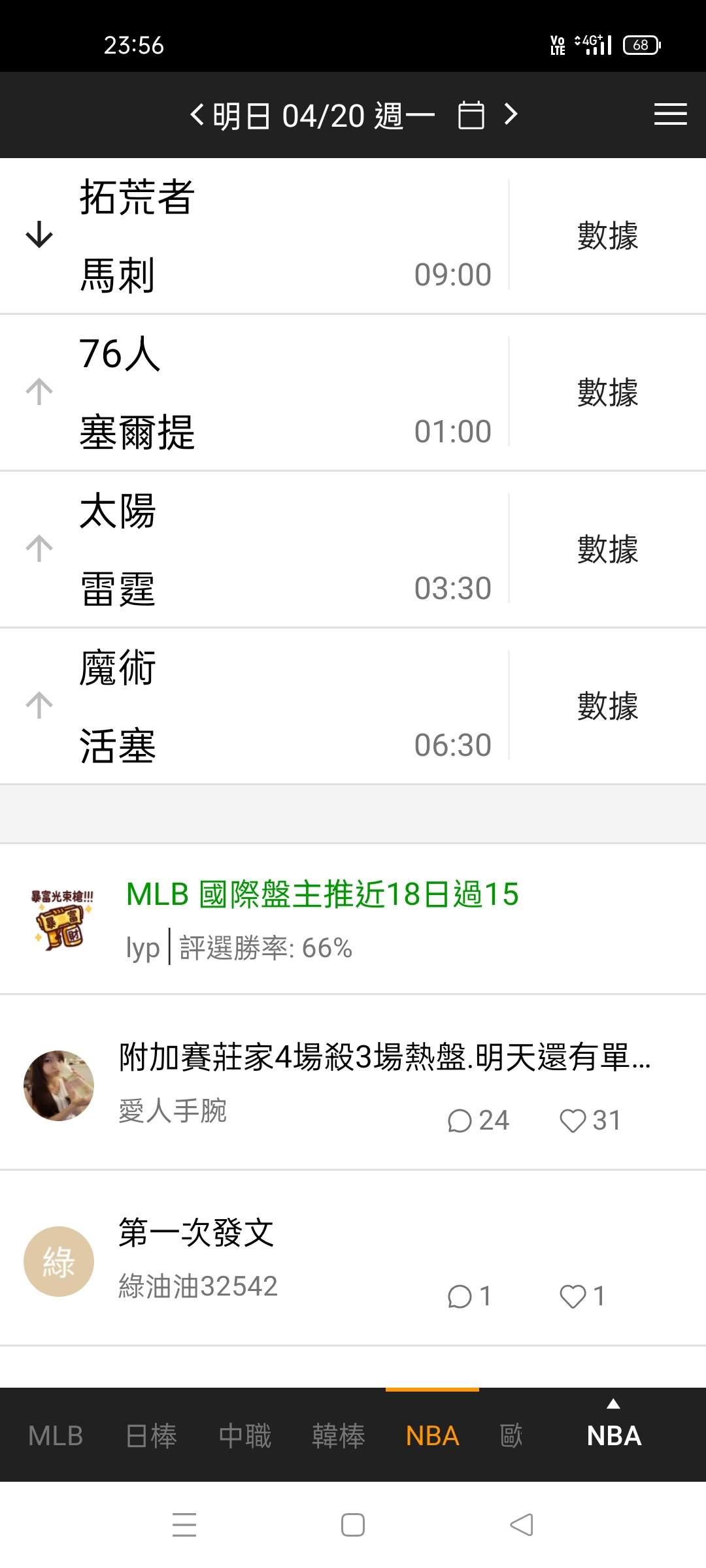706x1568 pixels.
Task: Open 數據 for 魔術 vs 活塞
Action: coord(607,706)
